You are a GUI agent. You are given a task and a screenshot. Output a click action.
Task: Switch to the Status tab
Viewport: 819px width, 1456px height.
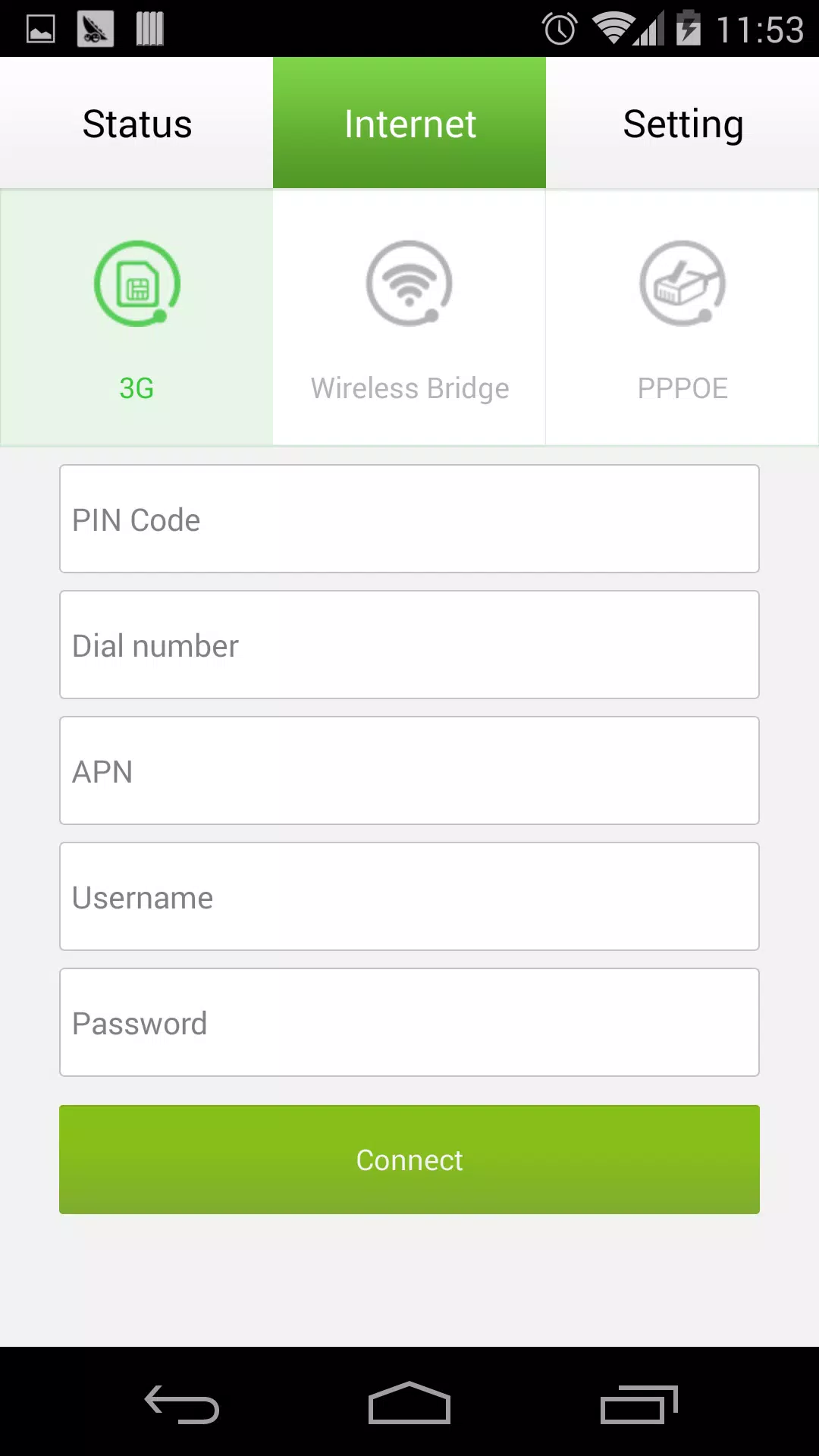pos(136,123)
